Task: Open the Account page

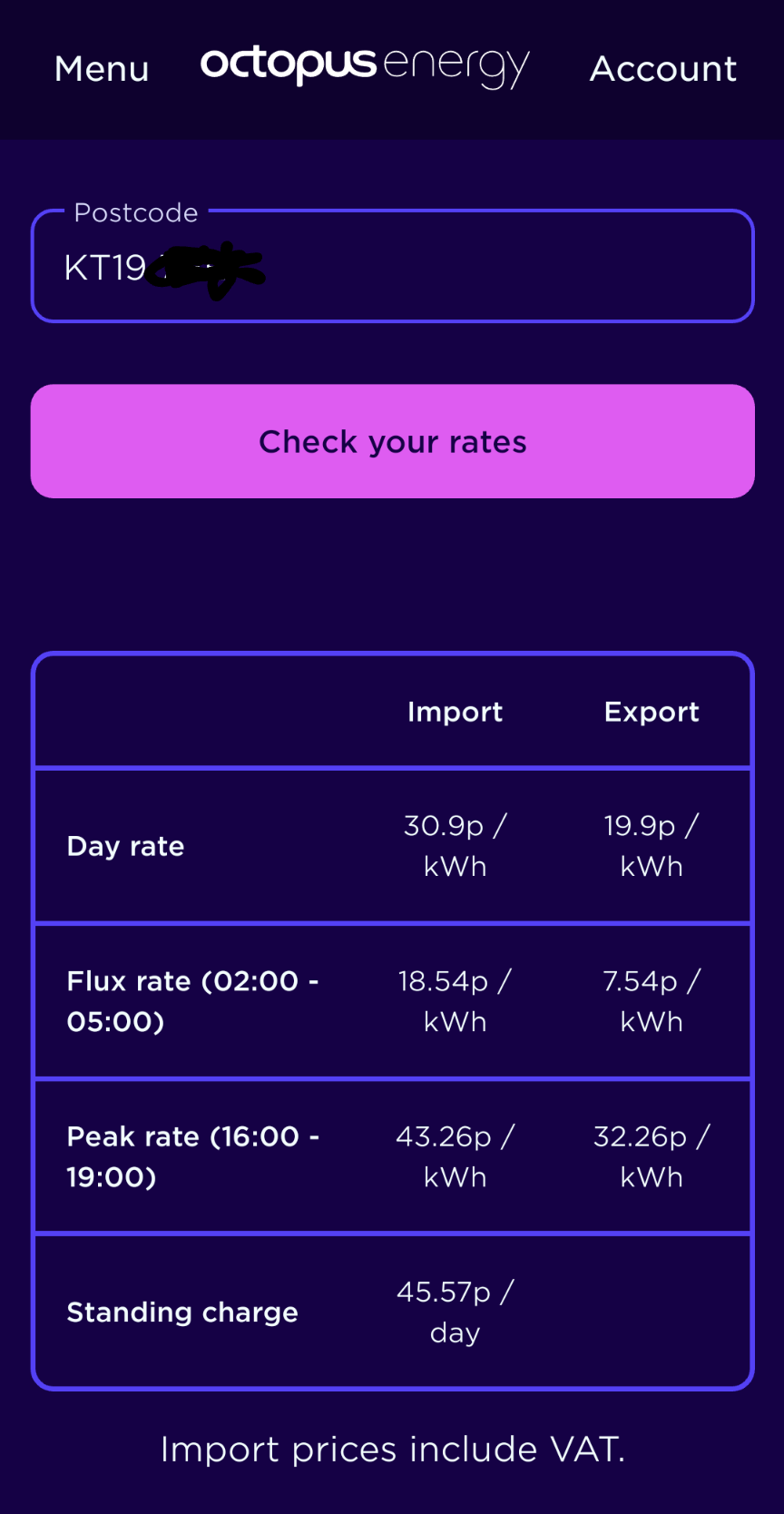Action: coord(663,69)
